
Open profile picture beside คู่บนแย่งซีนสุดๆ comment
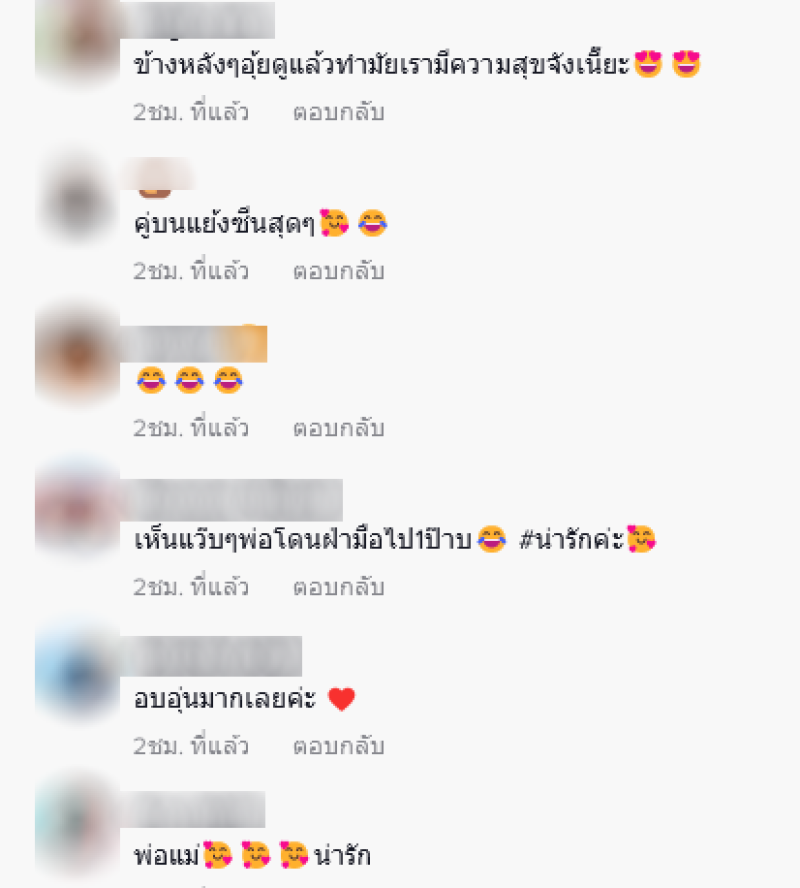point(78,196)
